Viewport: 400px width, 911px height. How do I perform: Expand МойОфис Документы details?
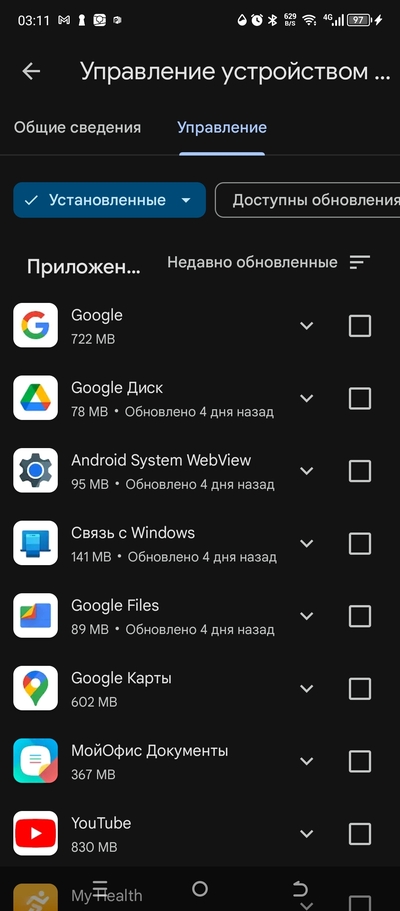click(x=306, y=761)
